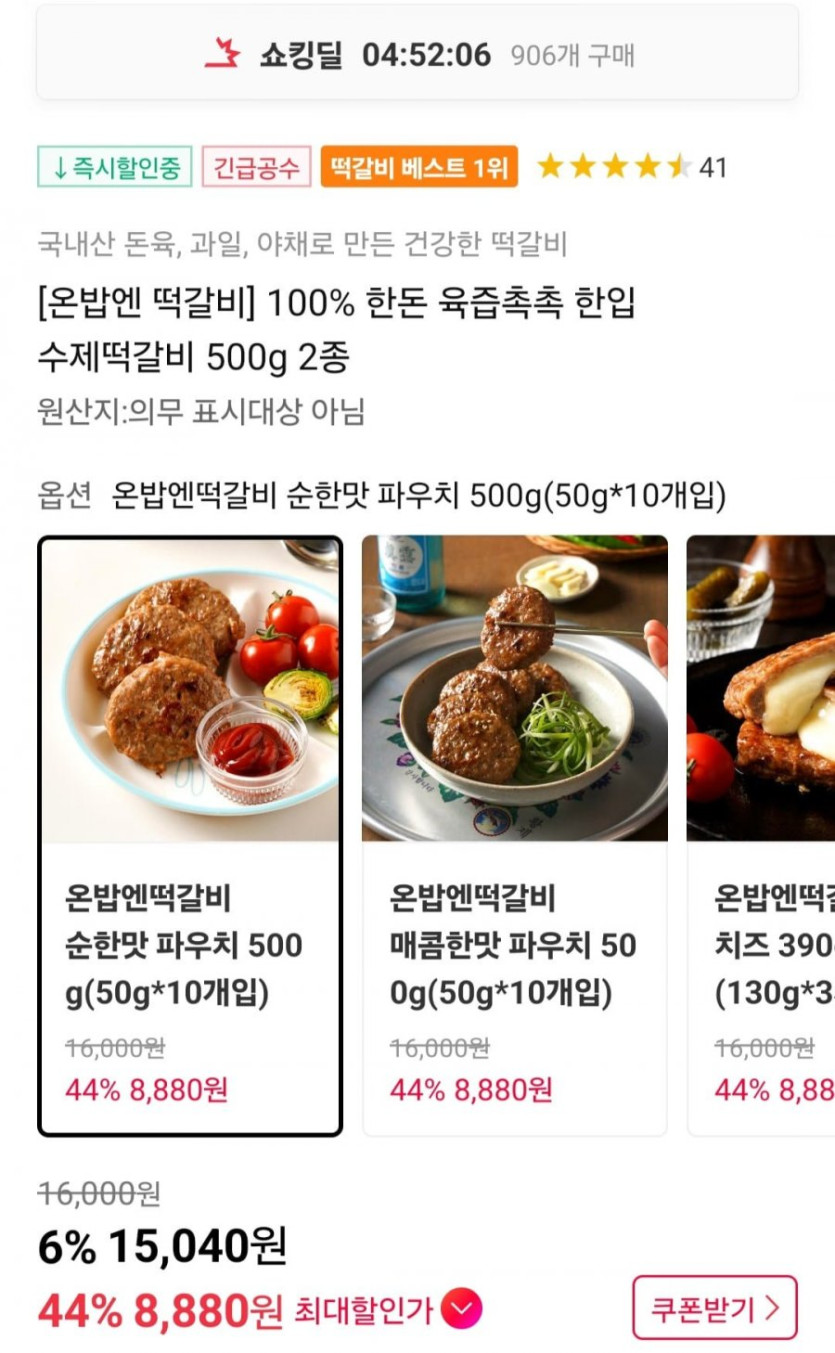Open the star rating reviews
Viewport: 835px width, 1353px height.
[x=631, y=167]
